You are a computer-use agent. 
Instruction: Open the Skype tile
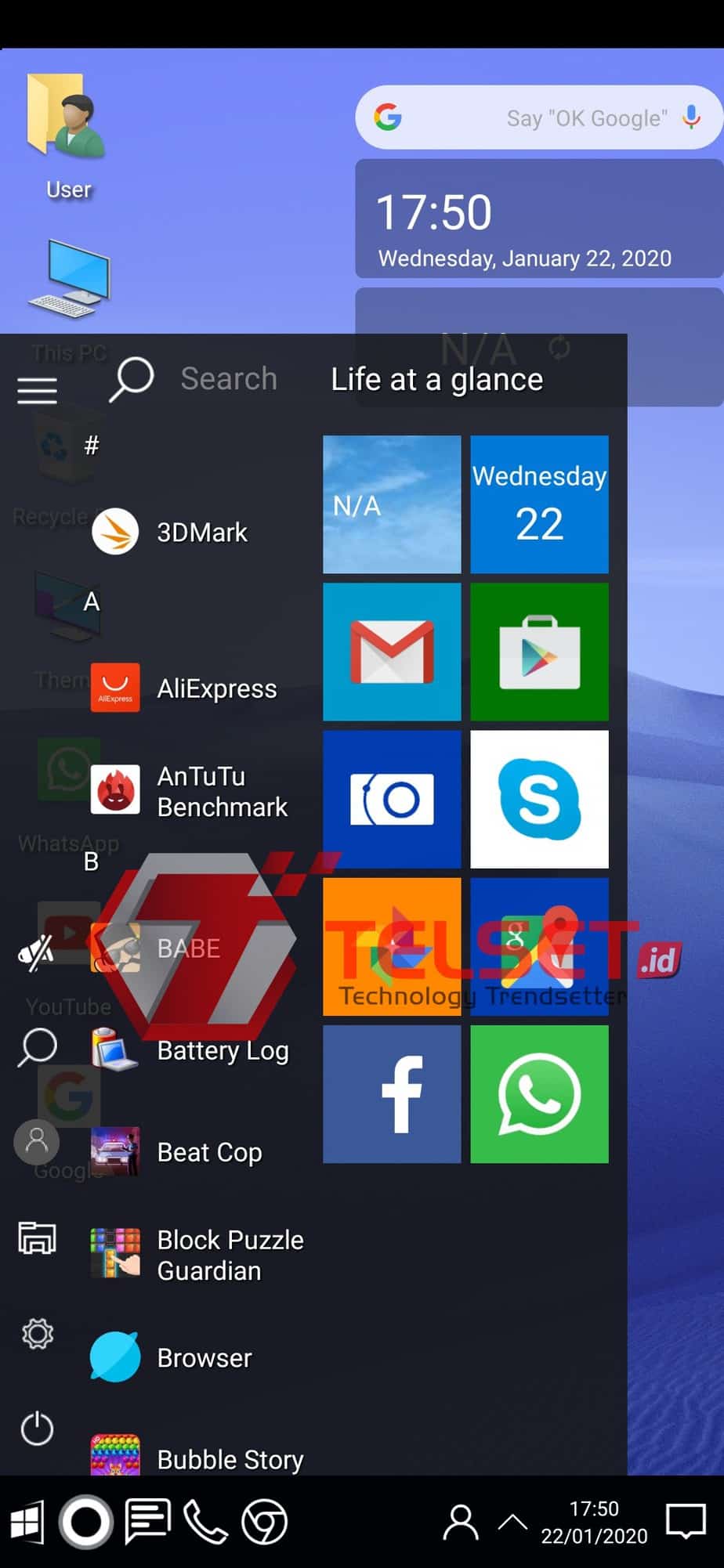pos(539,799)
